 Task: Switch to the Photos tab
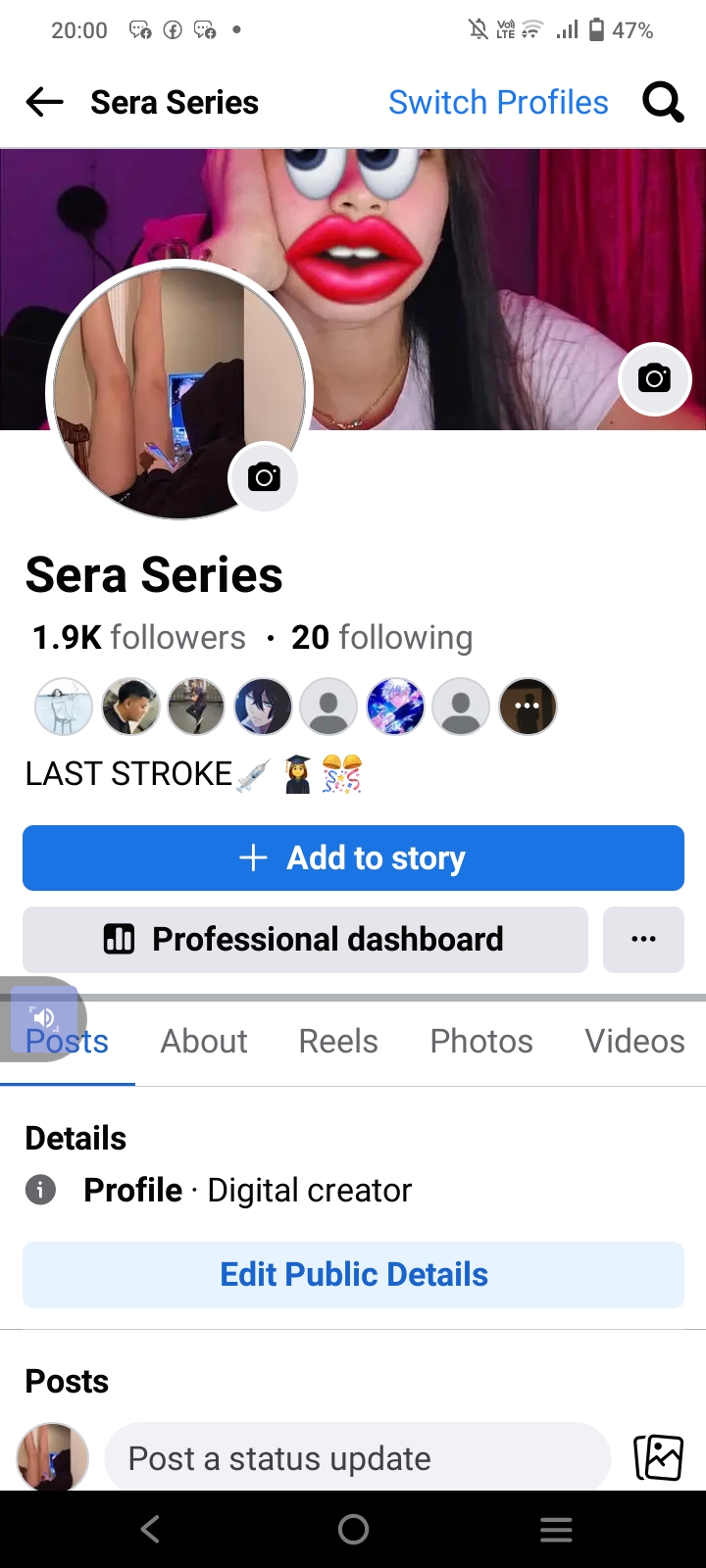tap(481, 1041)
